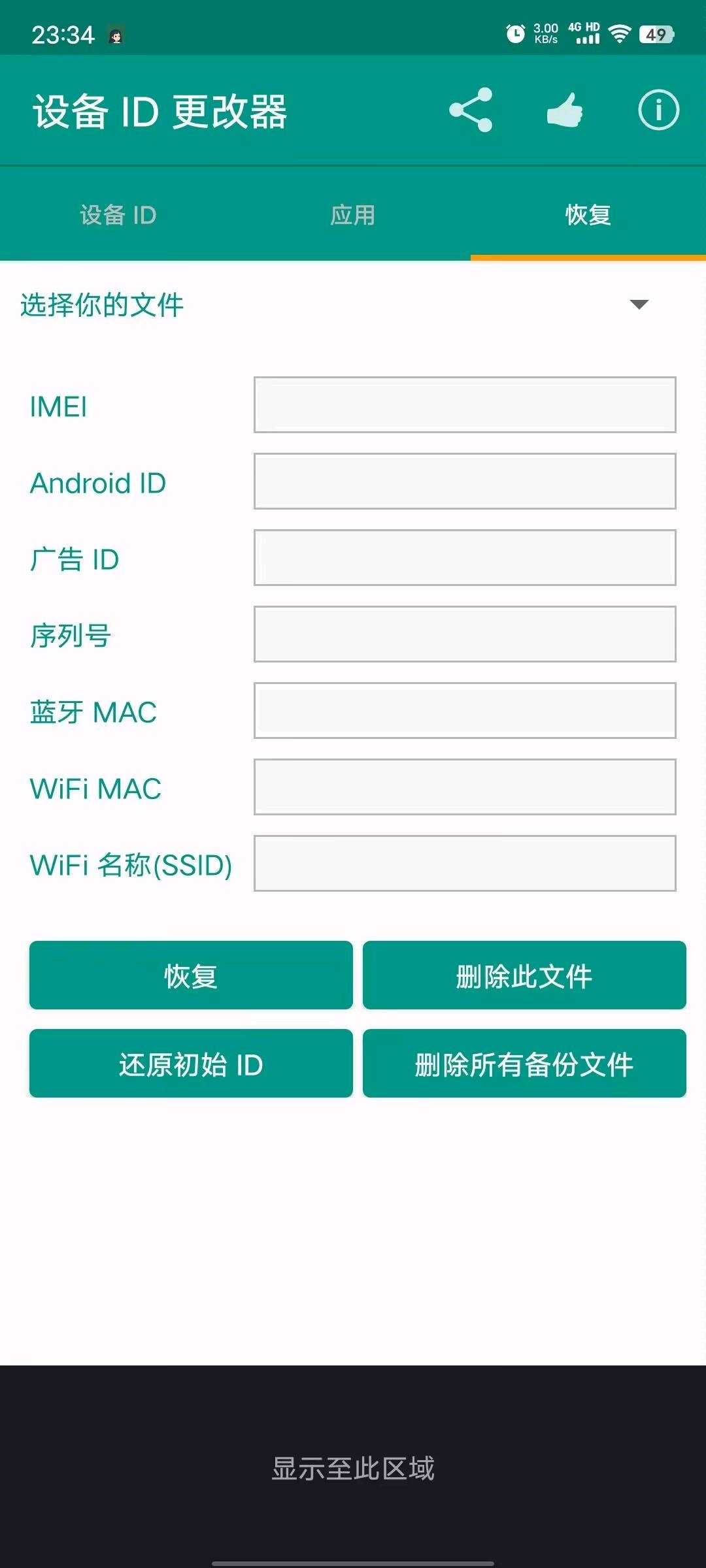This screenshot has height=1568, width=706.
Task: Tap the 序列号 input box
Action: (465, 634)
